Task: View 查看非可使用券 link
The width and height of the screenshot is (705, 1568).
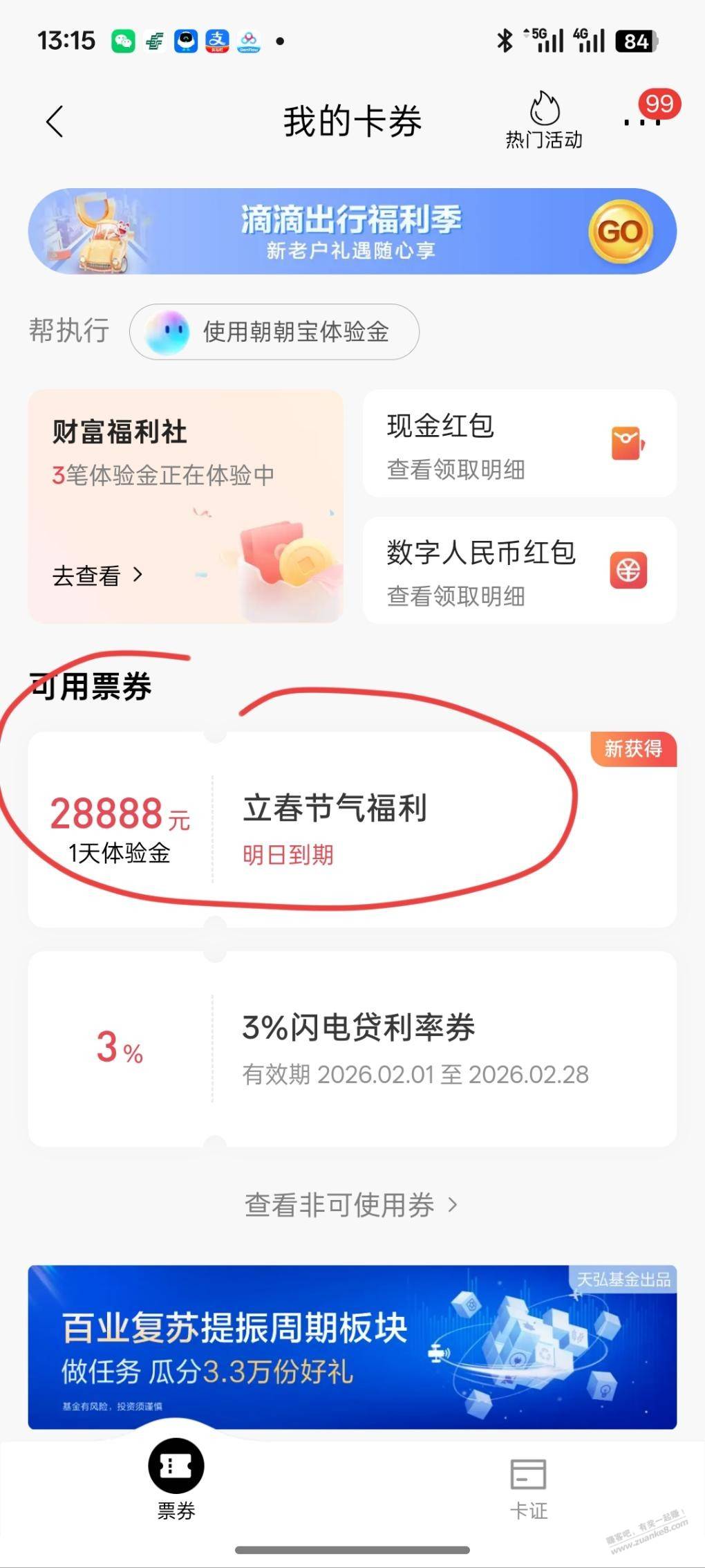Action: [x=350, y=1205]
